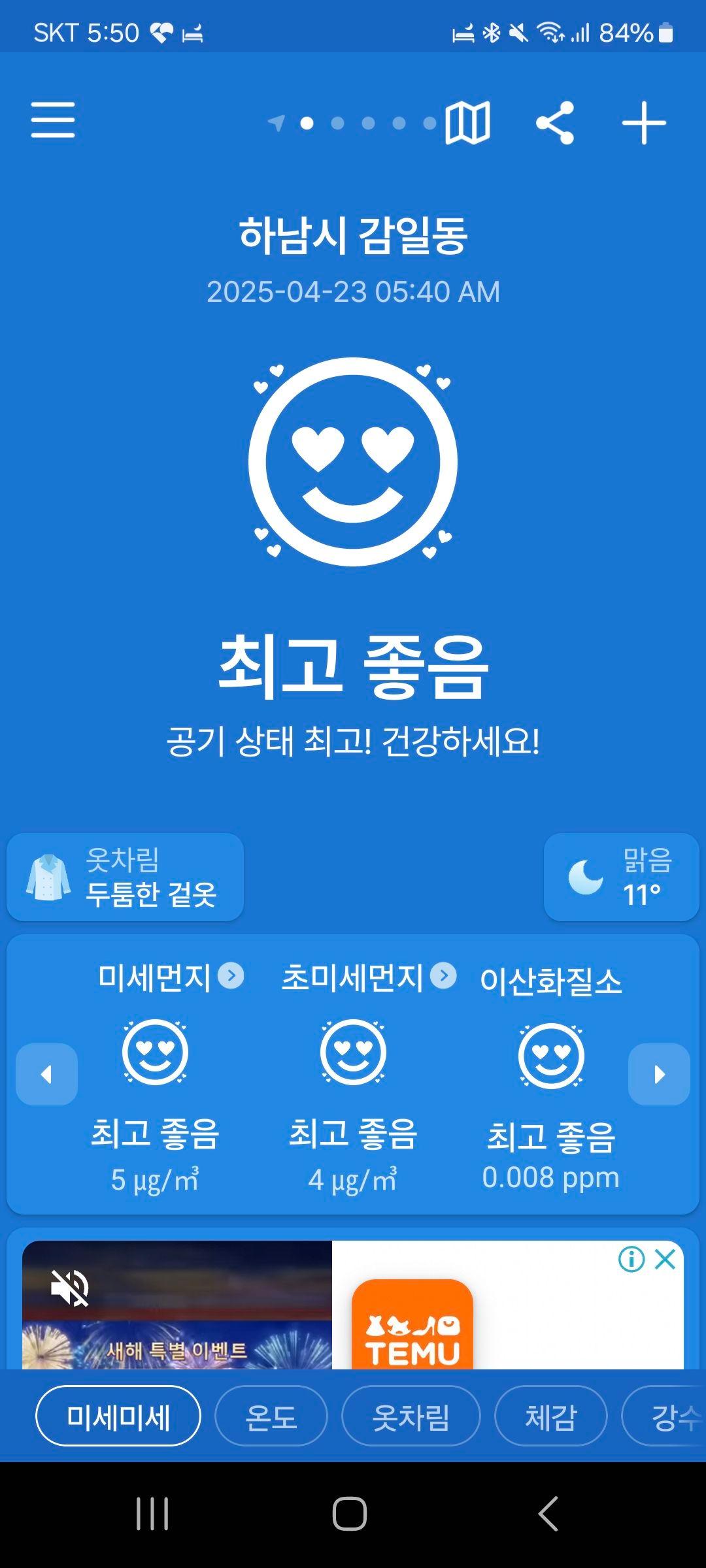The image size is (706, 1568).
Task: Open ad info icon
Action: tap(631, 1259)
